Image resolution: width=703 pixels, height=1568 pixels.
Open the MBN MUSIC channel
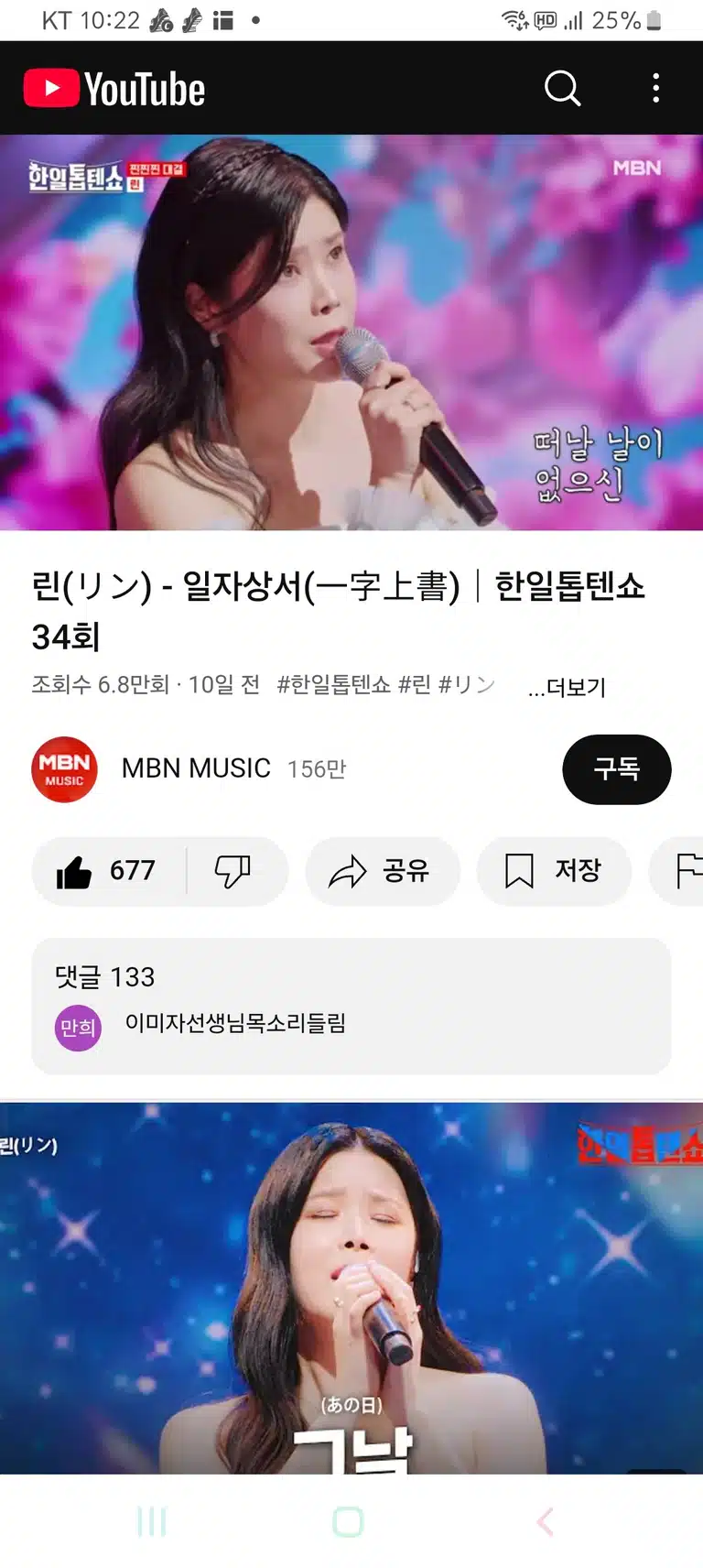coord(196,768)
